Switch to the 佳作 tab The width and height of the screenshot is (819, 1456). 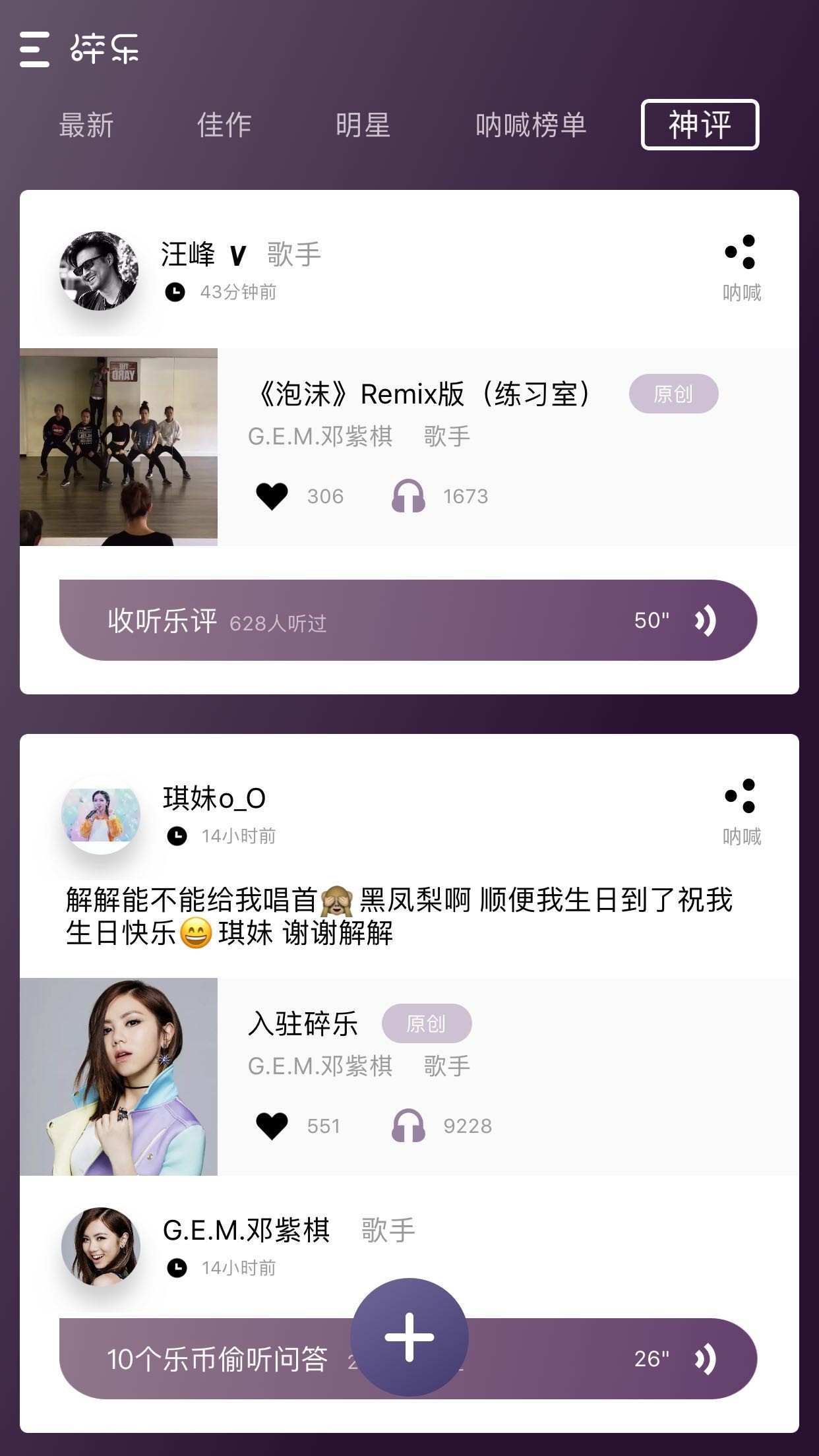(224, 125)
